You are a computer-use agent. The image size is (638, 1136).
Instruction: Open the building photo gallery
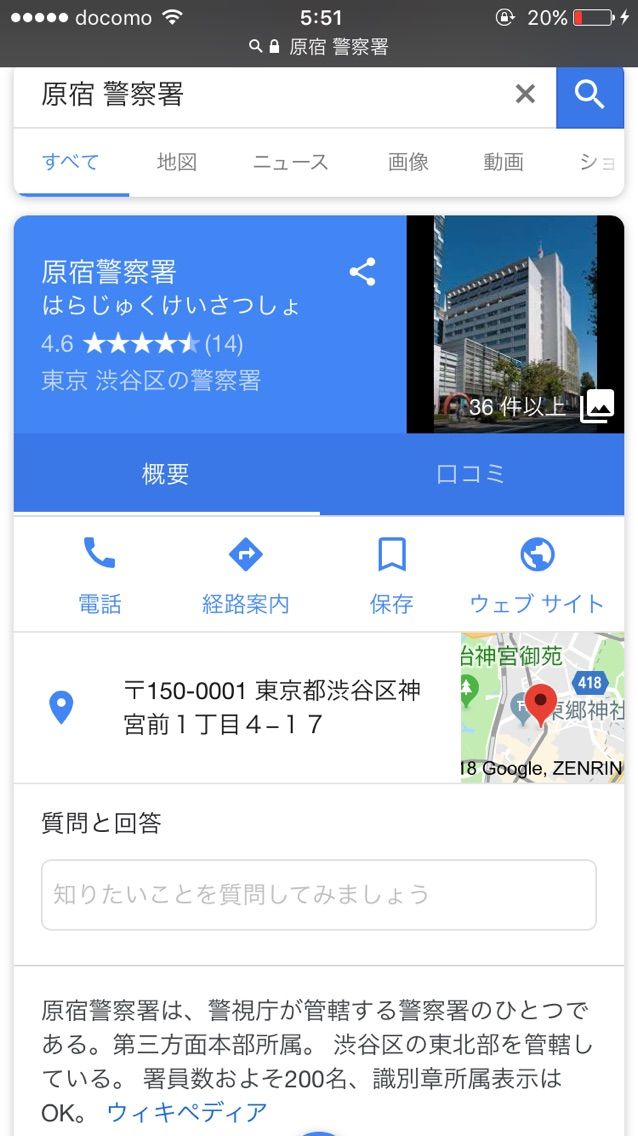[x=515, y=325]
